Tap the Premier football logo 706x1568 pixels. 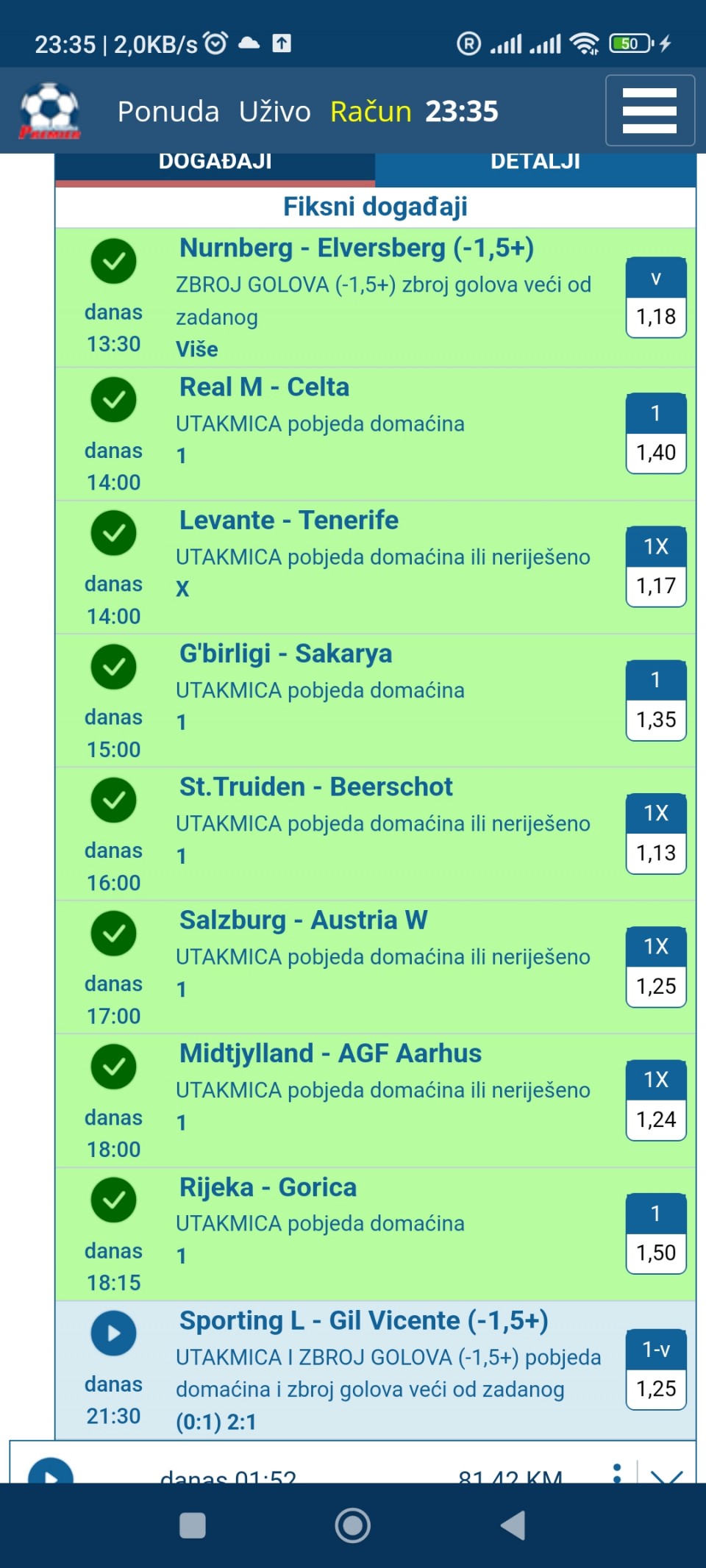click(x=50, y=111)
